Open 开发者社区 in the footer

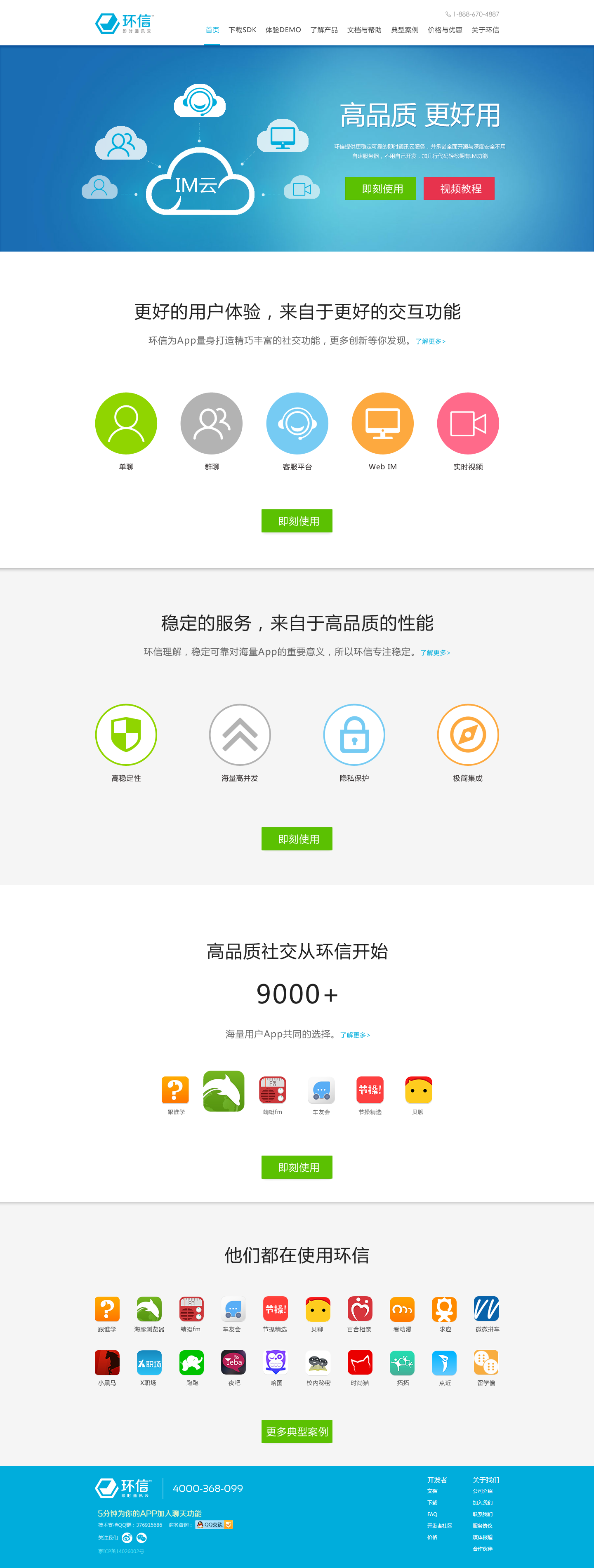click(x=439, y=1526)
